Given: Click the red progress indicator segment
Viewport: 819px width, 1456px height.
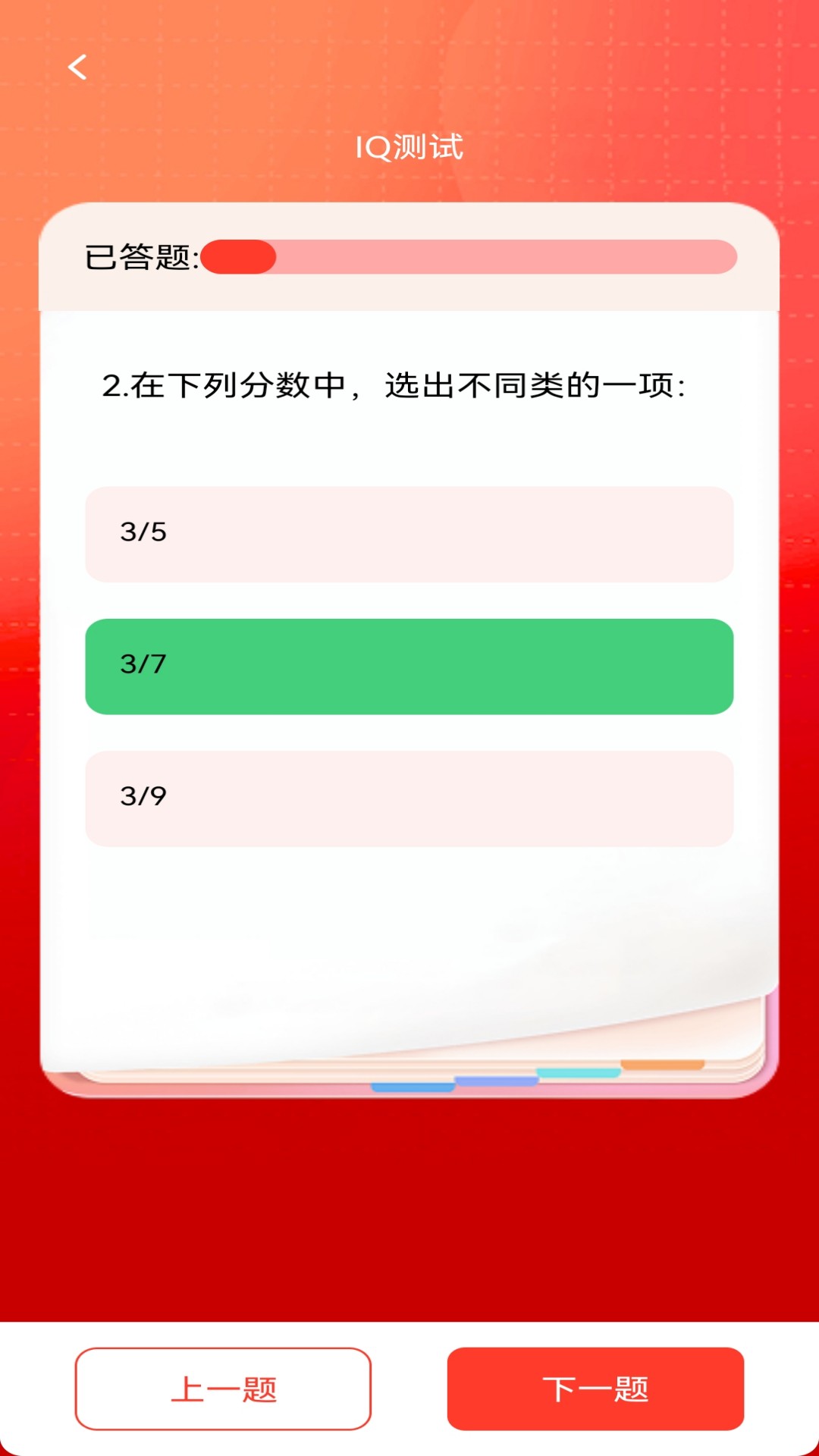Looking at the screenshot, I should (241, 258).
